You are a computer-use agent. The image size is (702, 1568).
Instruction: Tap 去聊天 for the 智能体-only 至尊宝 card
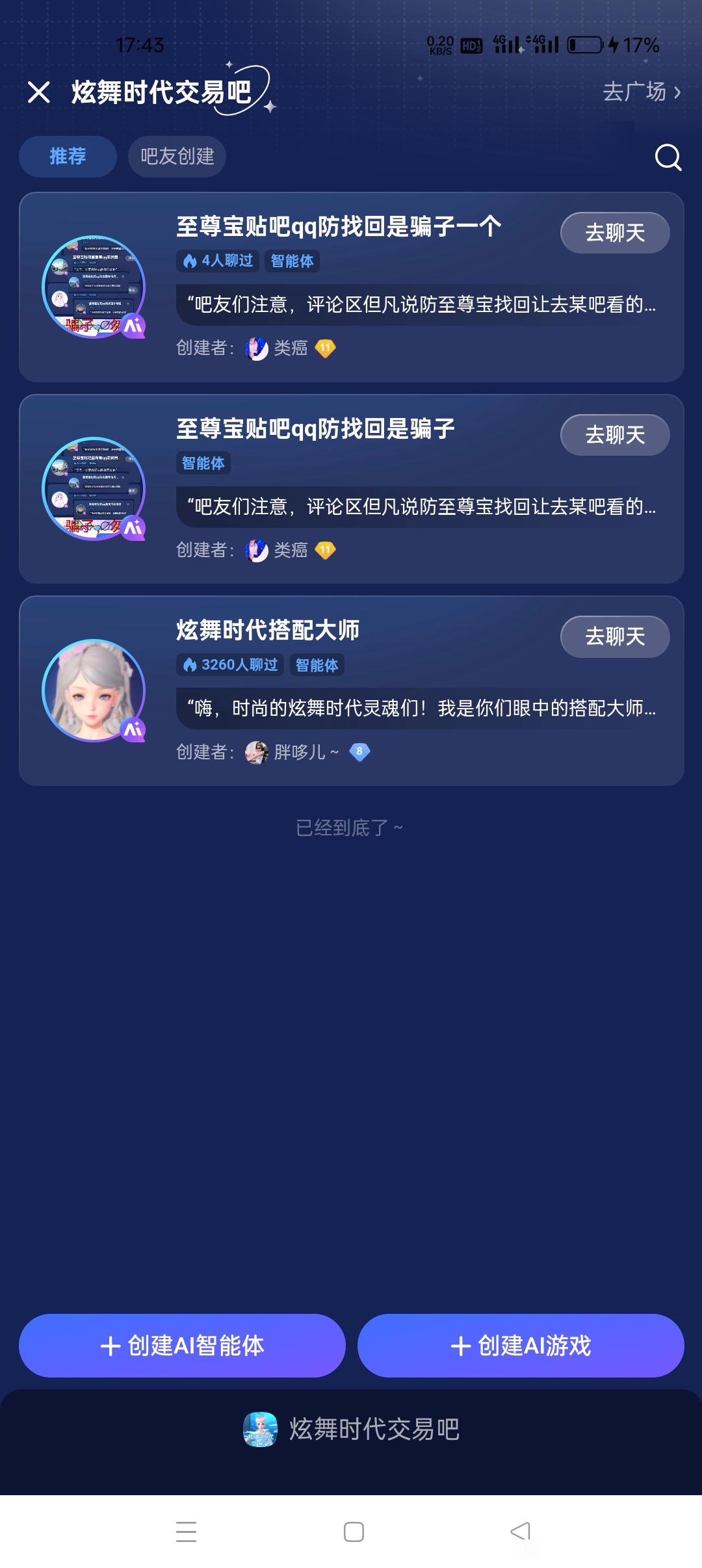click(614, 434)
